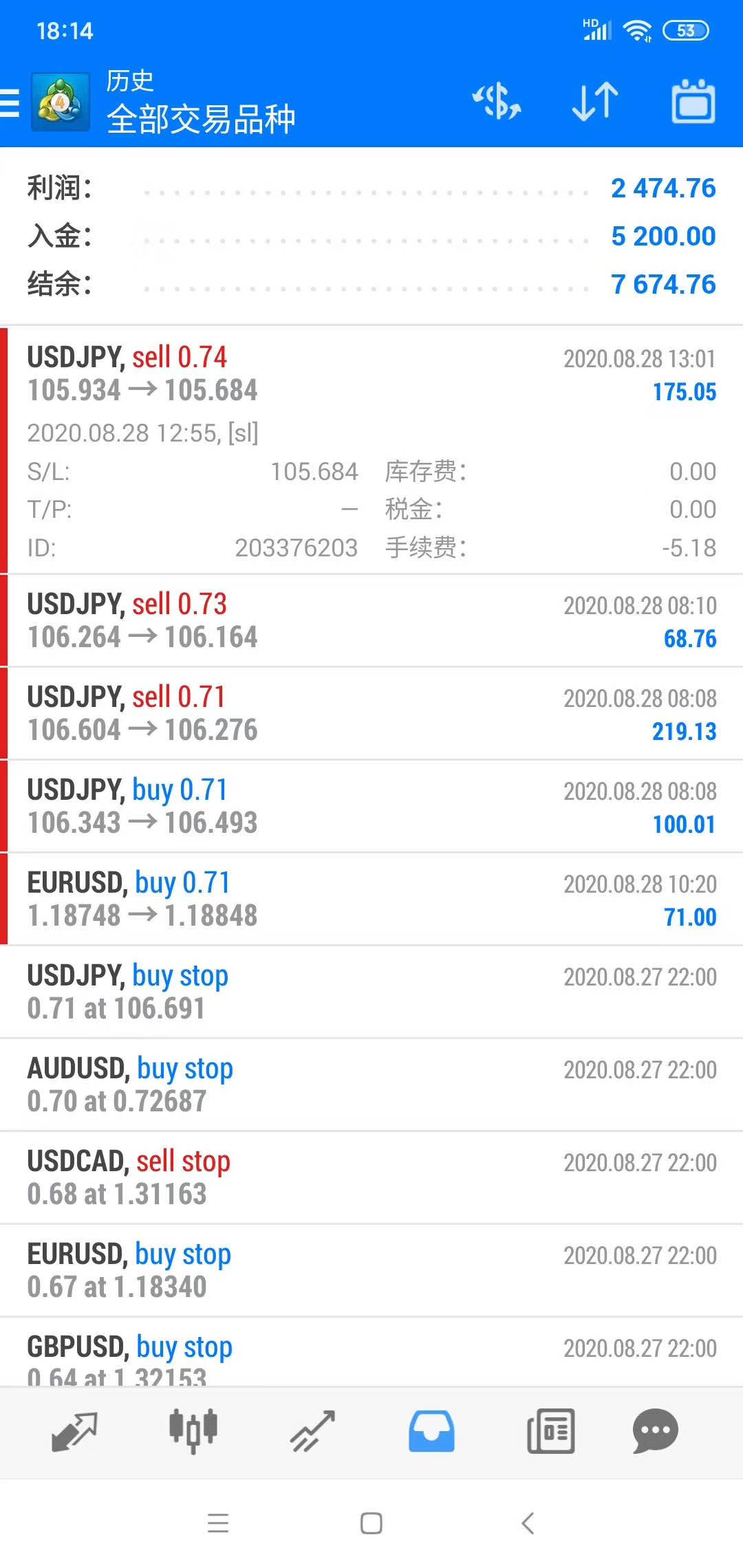Open the sort order arrows
The image size is (743, 1568).
click(x=595, y=102)
